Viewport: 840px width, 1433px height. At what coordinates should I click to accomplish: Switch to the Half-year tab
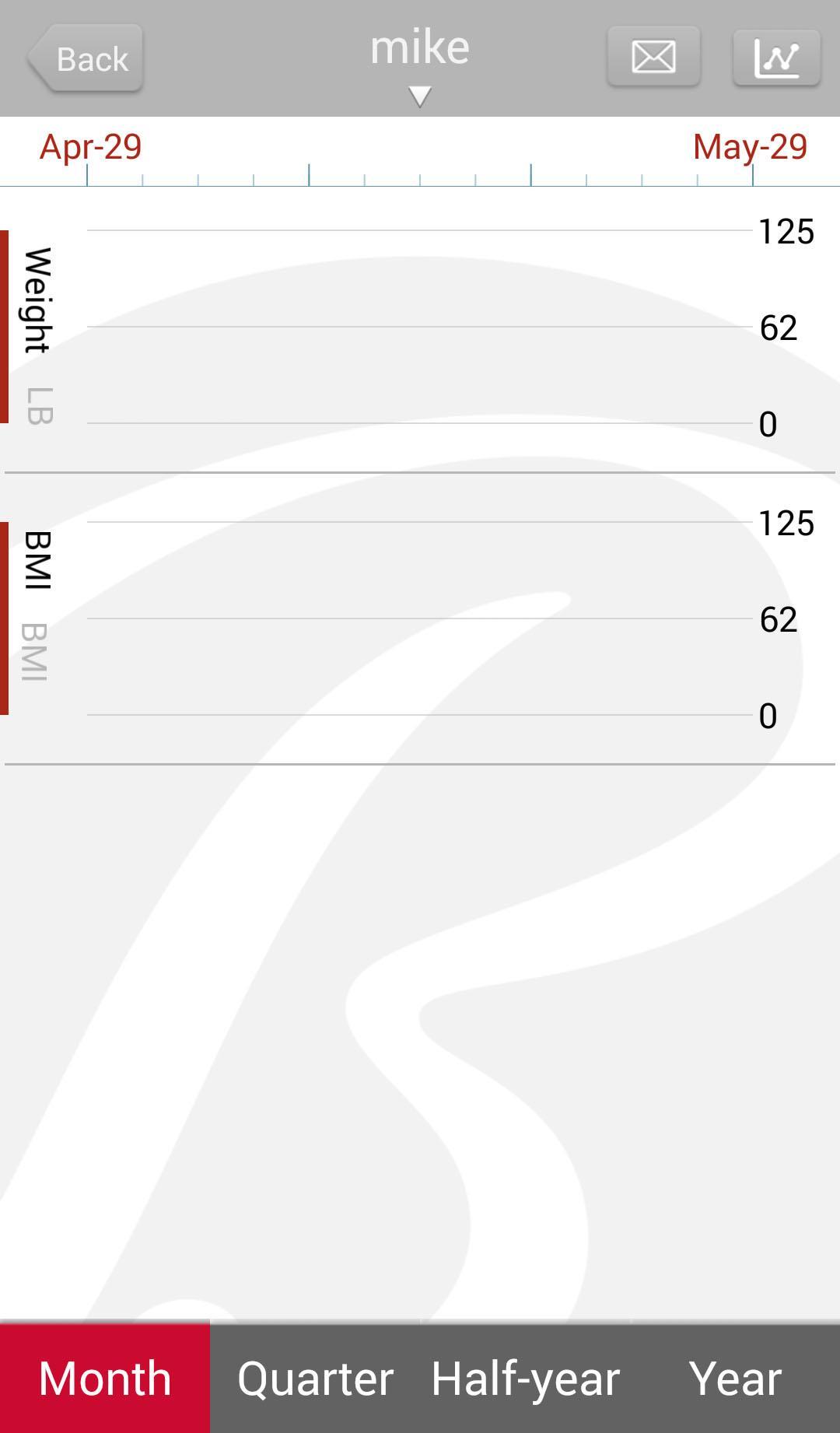tap(525, 1378)
